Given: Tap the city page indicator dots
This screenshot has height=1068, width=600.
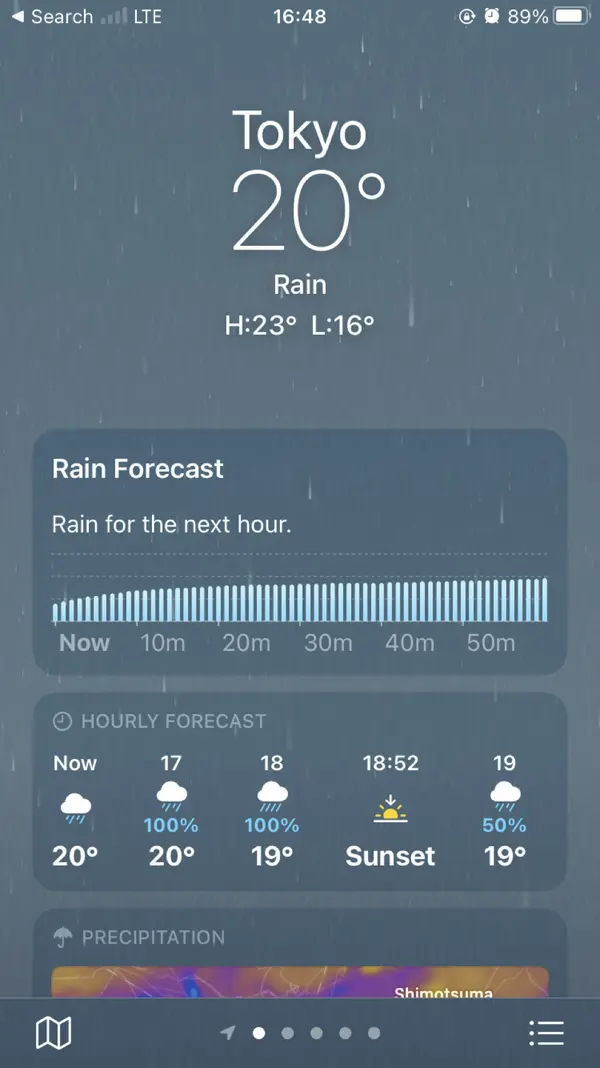Looking at the screenshot, I should (x=302, y=1033).
